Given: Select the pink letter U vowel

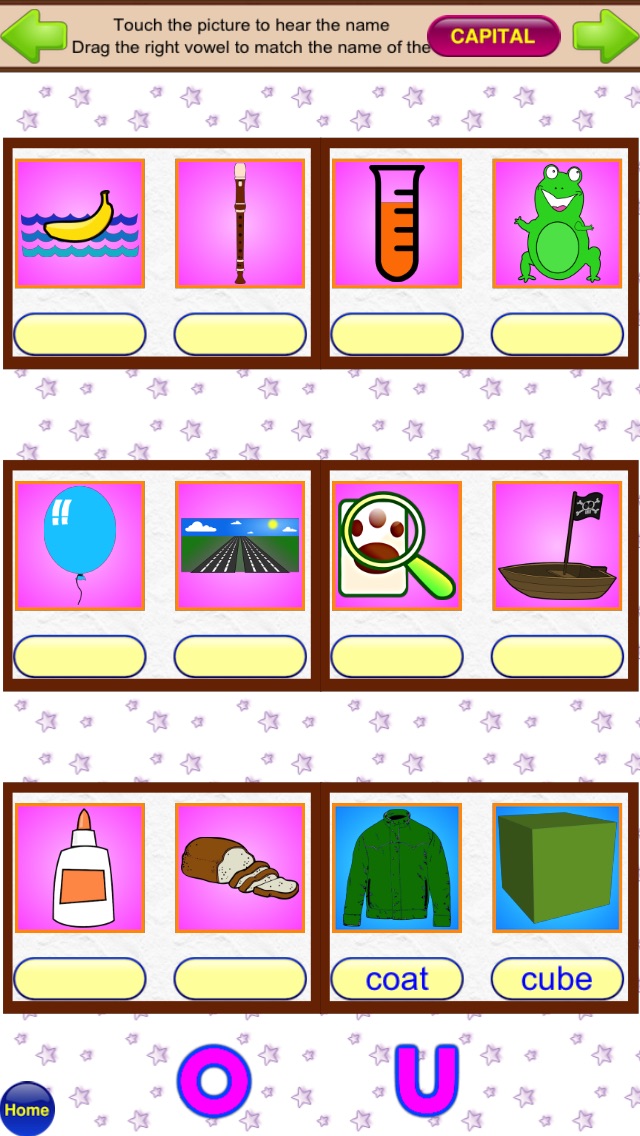Looking at the screenshot, I should pos(426,1079).
